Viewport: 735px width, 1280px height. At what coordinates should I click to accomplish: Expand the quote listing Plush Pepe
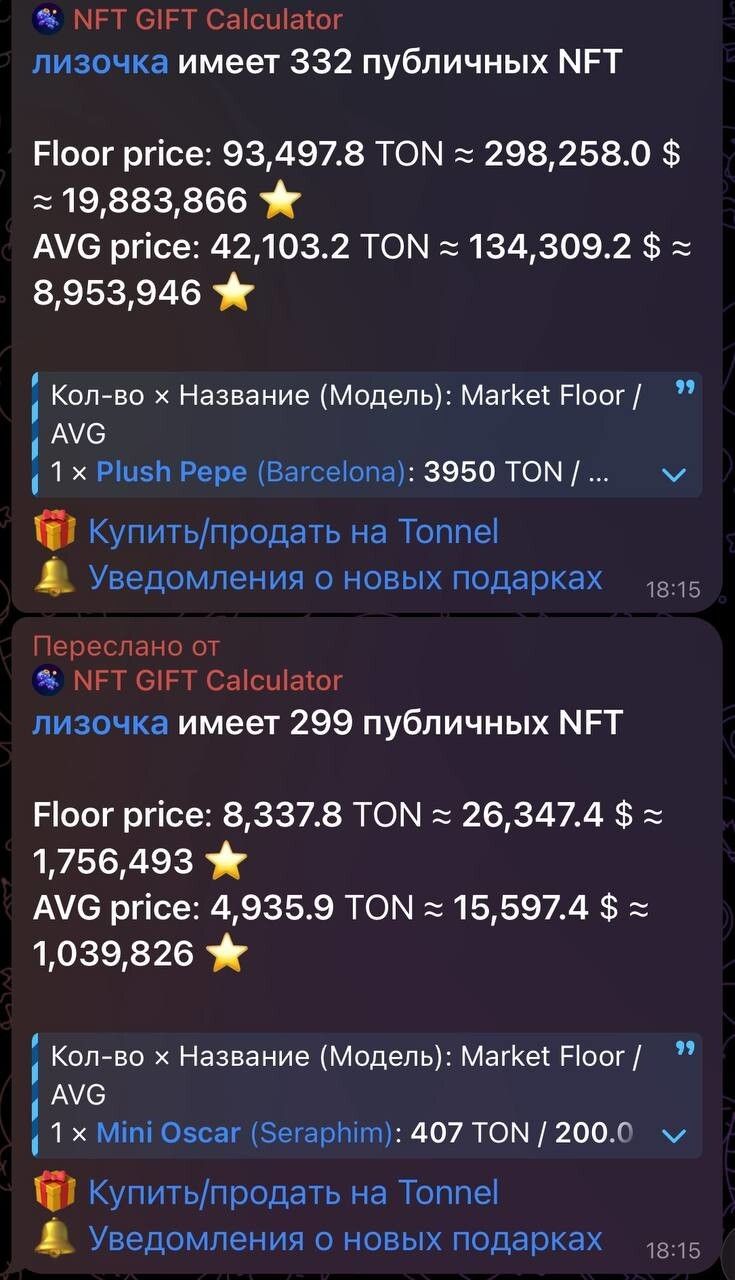click(x=675, y=474)
